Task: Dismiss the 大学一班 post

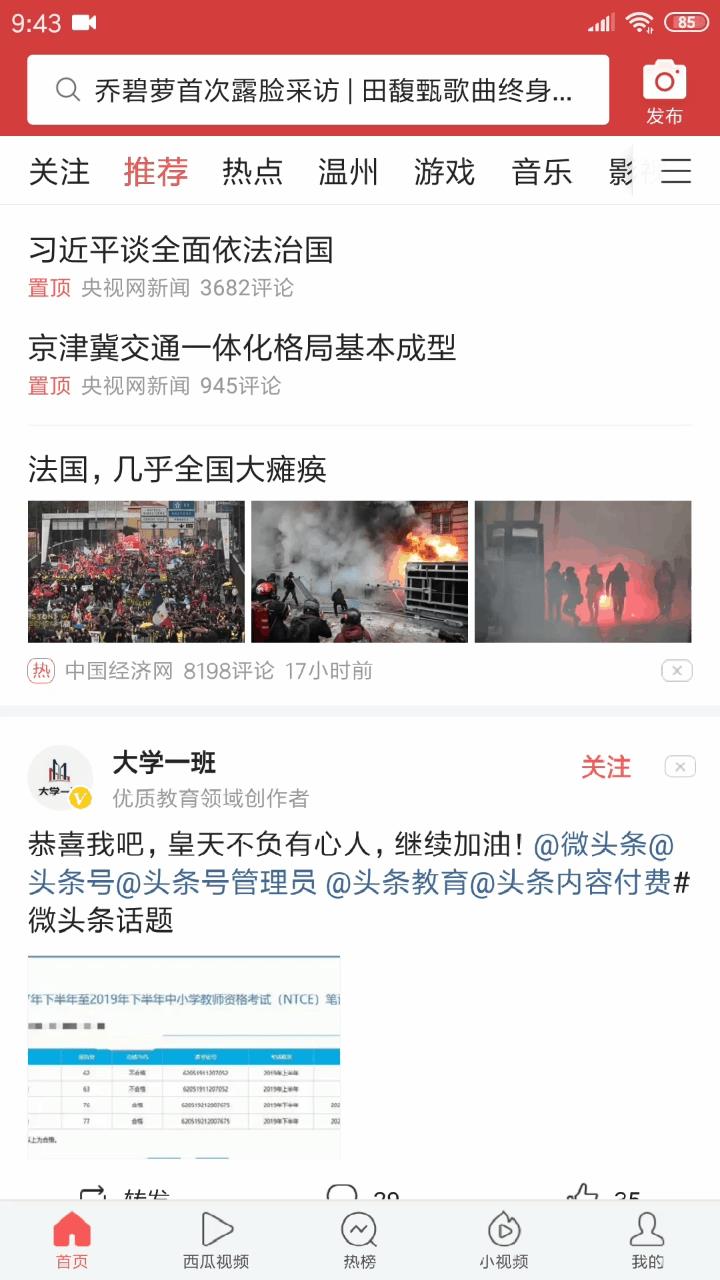Action: point(680,767)
